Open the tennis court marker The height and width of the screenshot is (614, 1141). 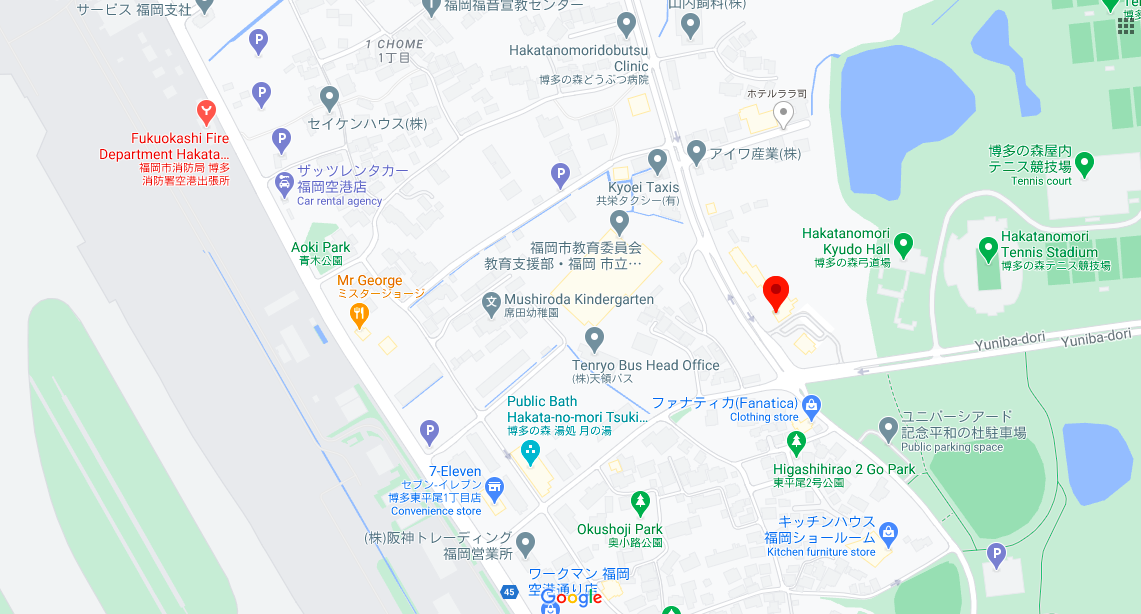1084,162
